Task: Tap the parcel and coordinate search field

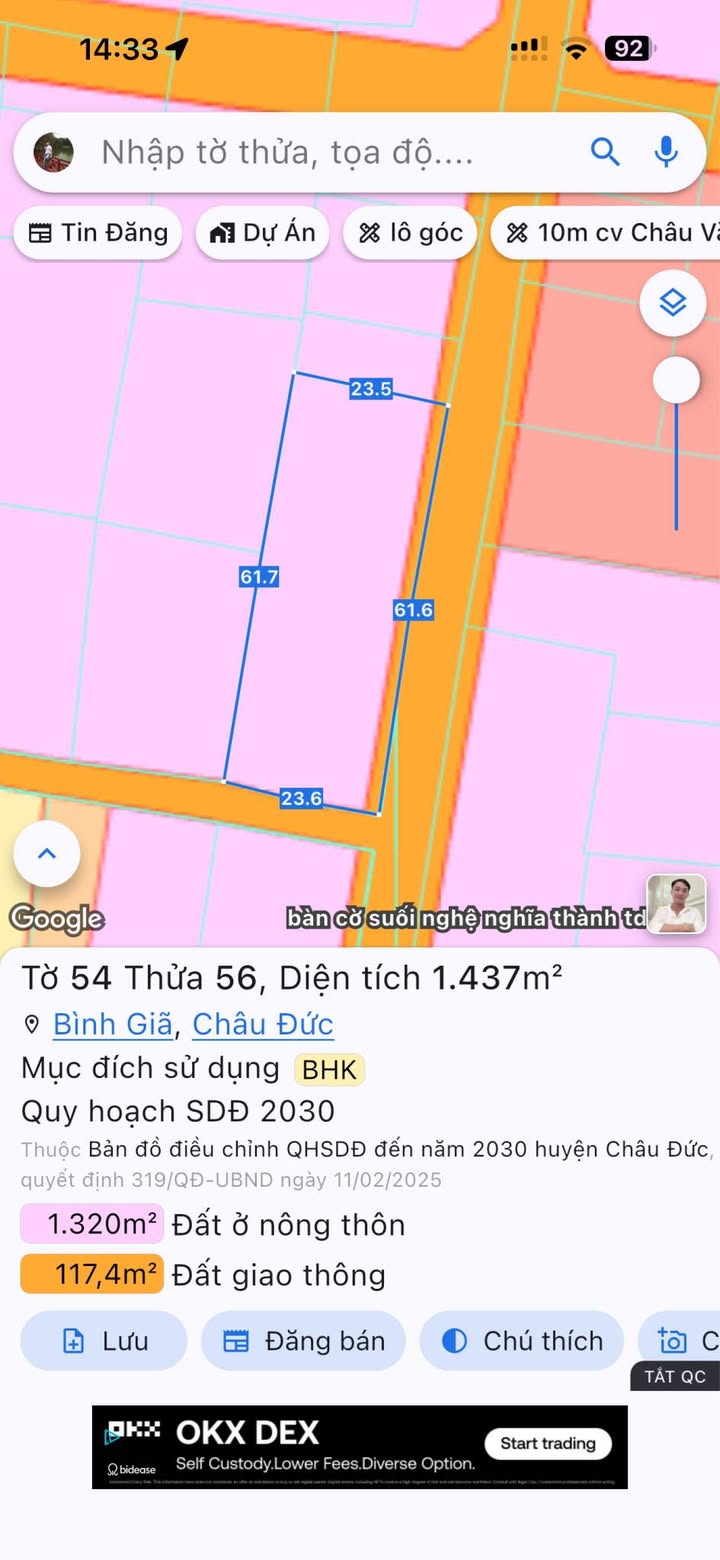Action: (x=330, y=153)
